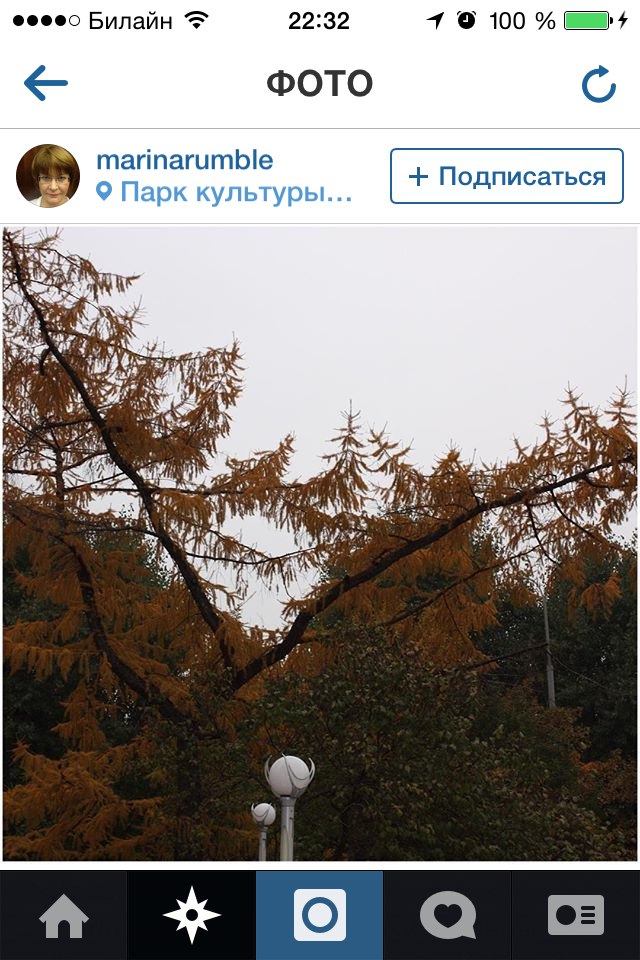Refresh the photo page

click(599, 85)
